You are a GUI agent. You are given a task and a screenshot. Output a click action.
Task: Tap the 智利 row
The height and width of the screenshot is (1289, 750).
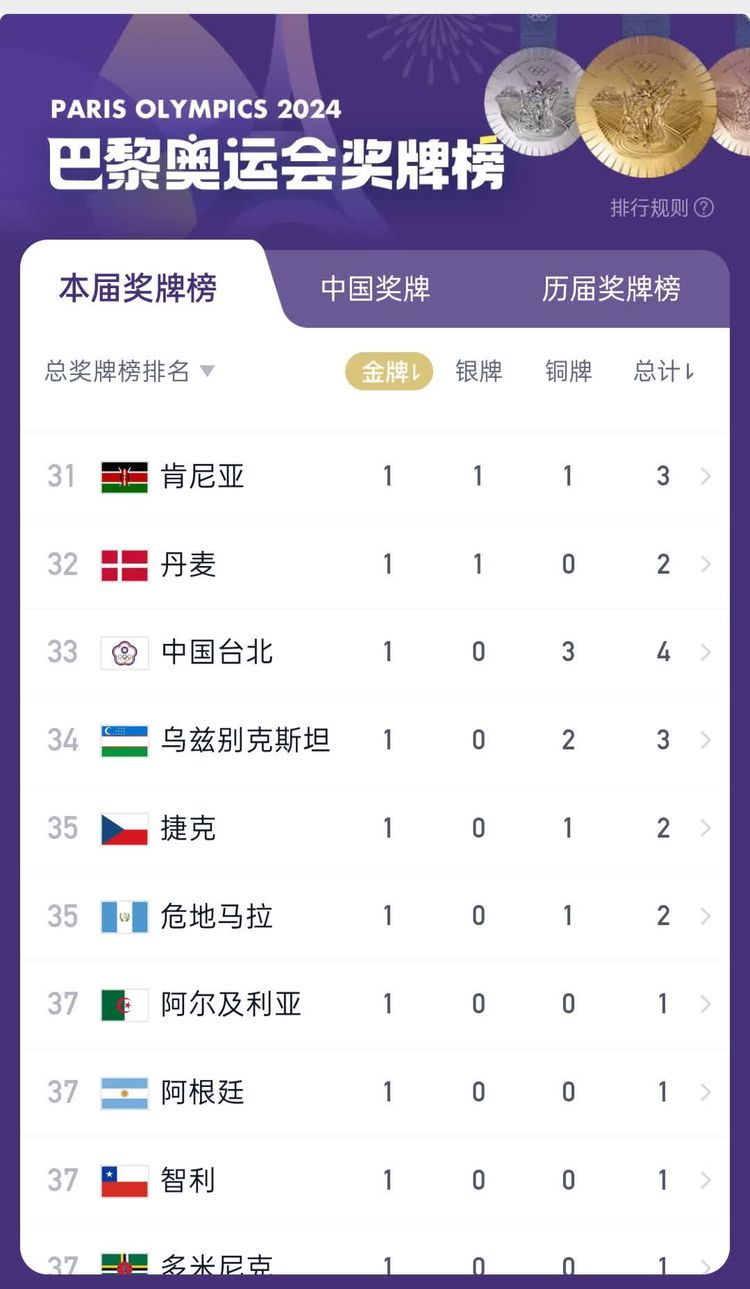tap(375, 1180)
